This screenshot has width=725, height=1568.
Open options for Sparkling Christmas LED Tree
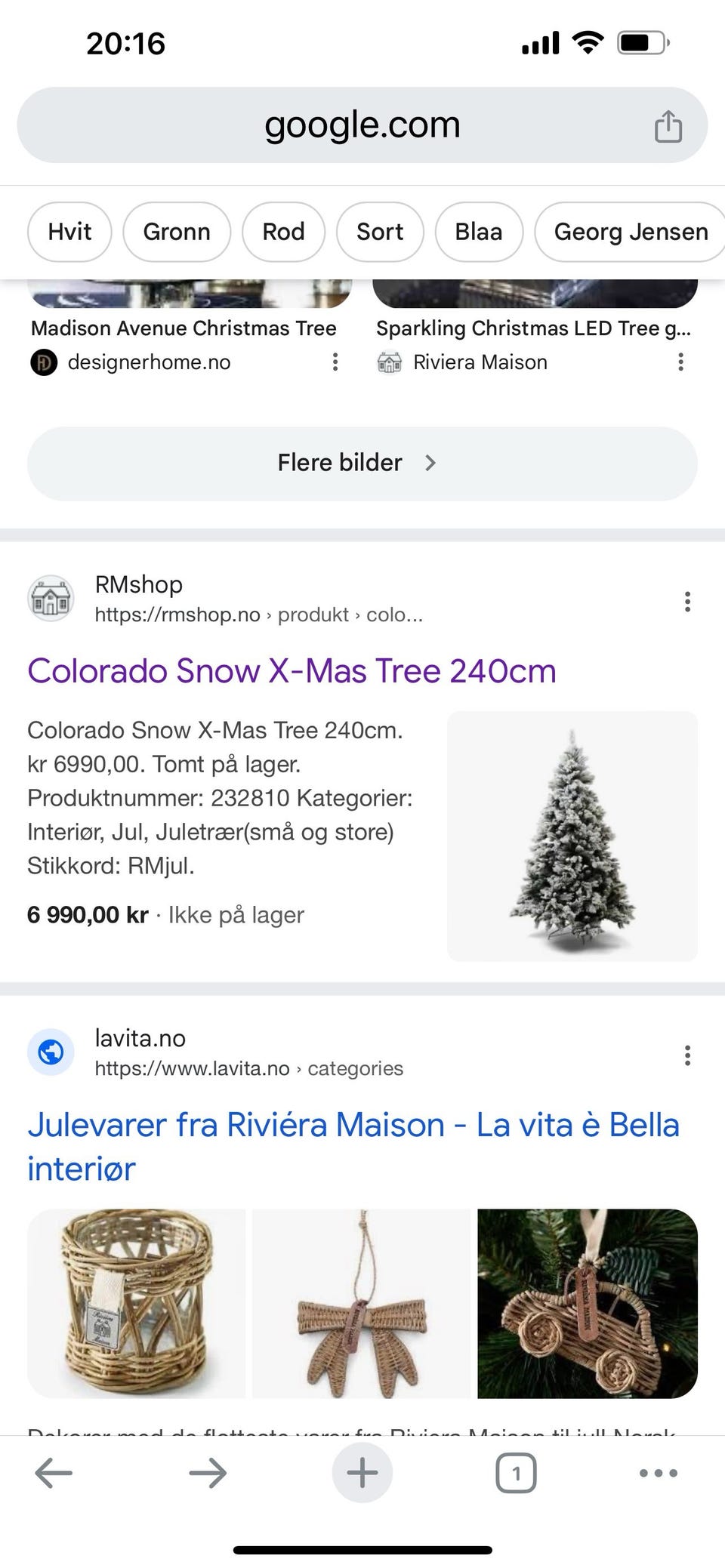[x=680, y=362]
